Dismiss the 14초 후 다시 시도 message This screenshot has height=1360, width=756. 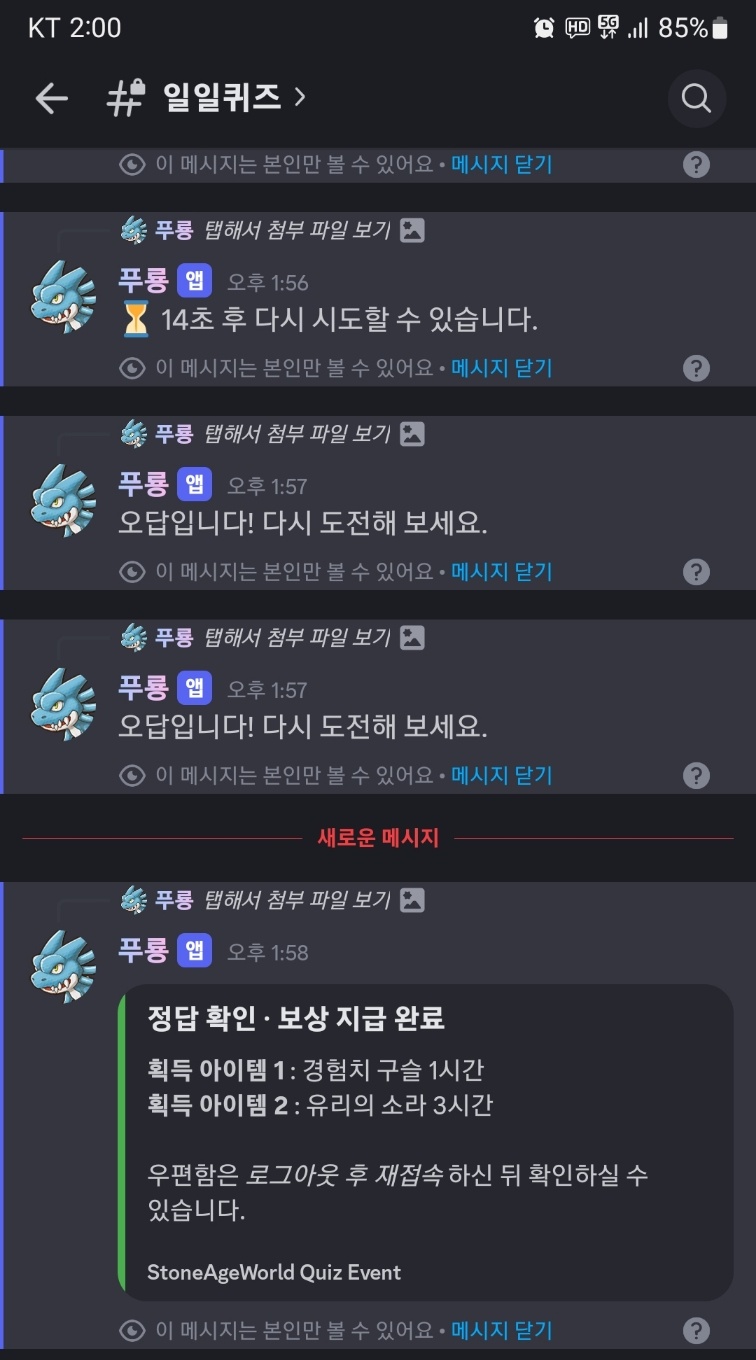[x=501, y=368]
